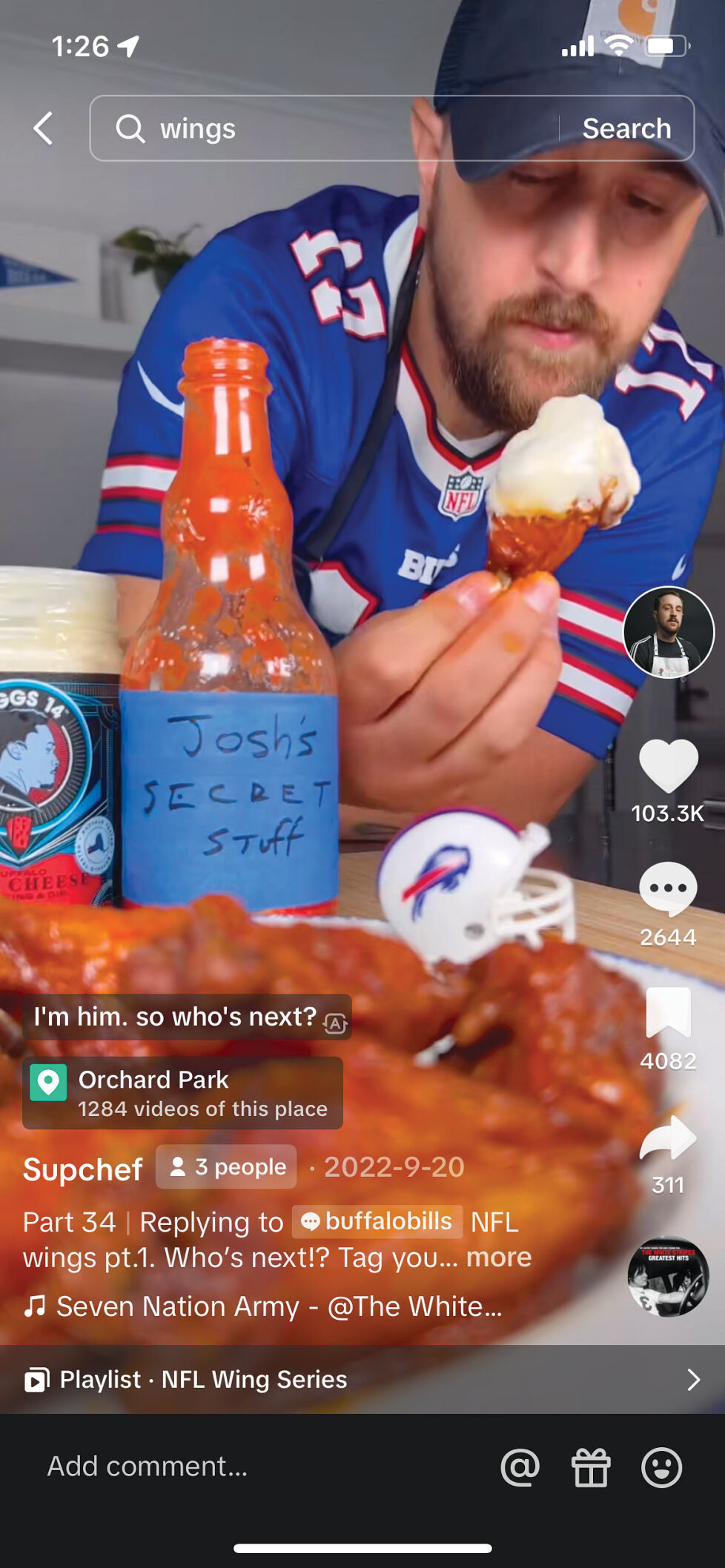This screenshot has height=1568, width=725.
Task: Go back using the top-left arrow
Action: (44, 128)
